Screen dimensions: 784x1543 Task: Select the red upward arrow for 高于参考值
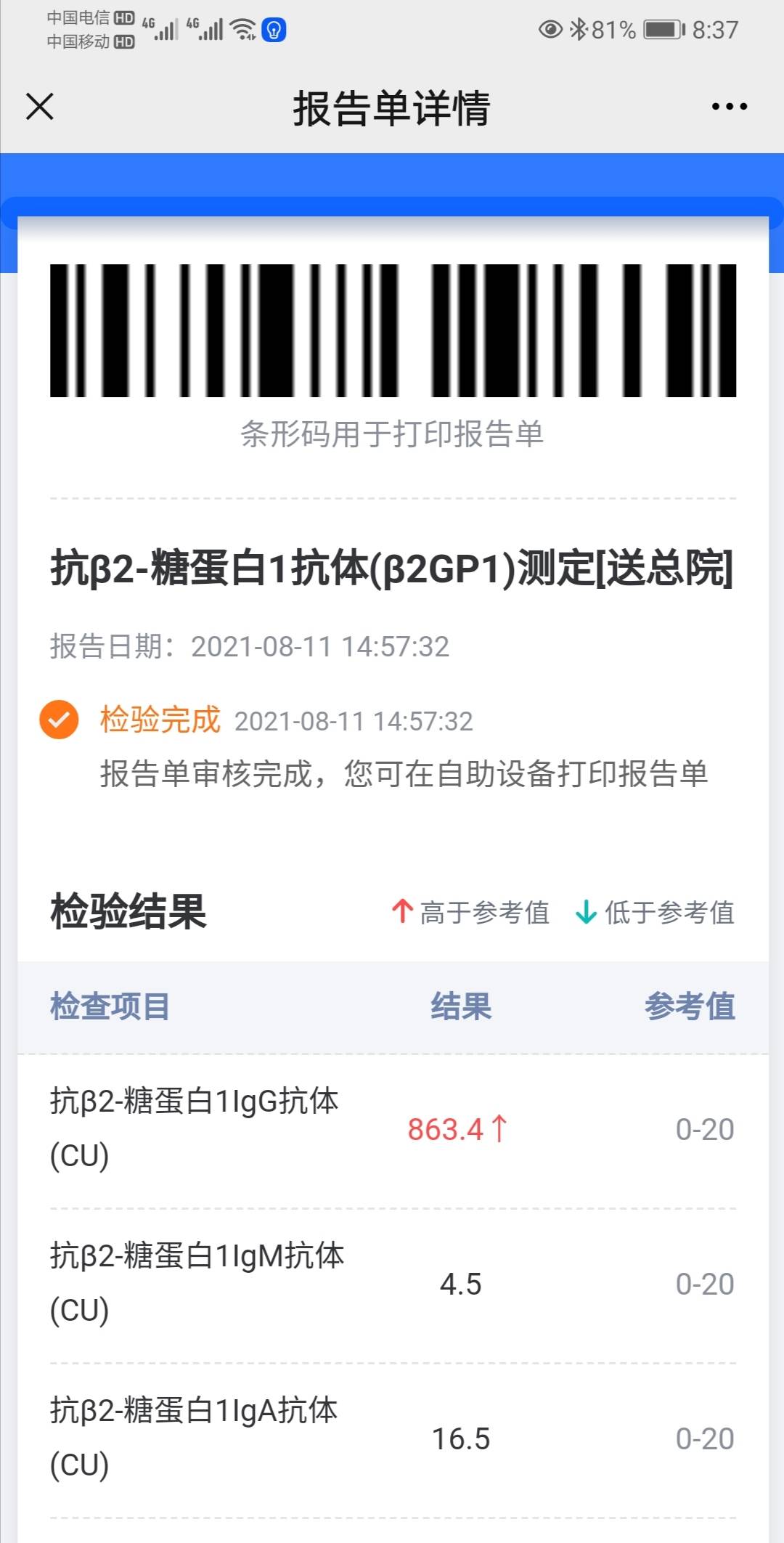[401, 912]
